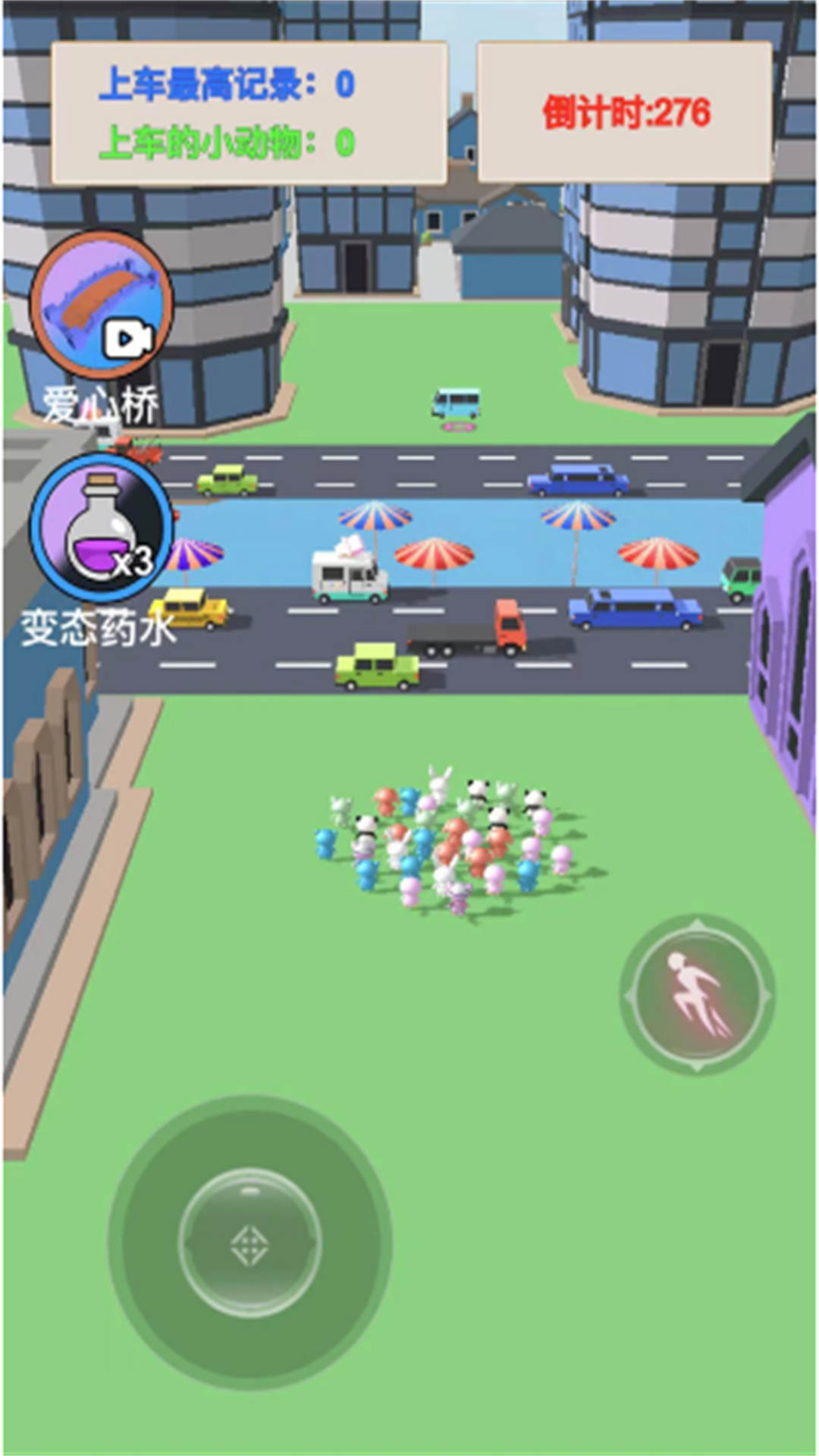Tap the virtual joystick control
Screen dimensions: 819x1456
click(249, 1243)
